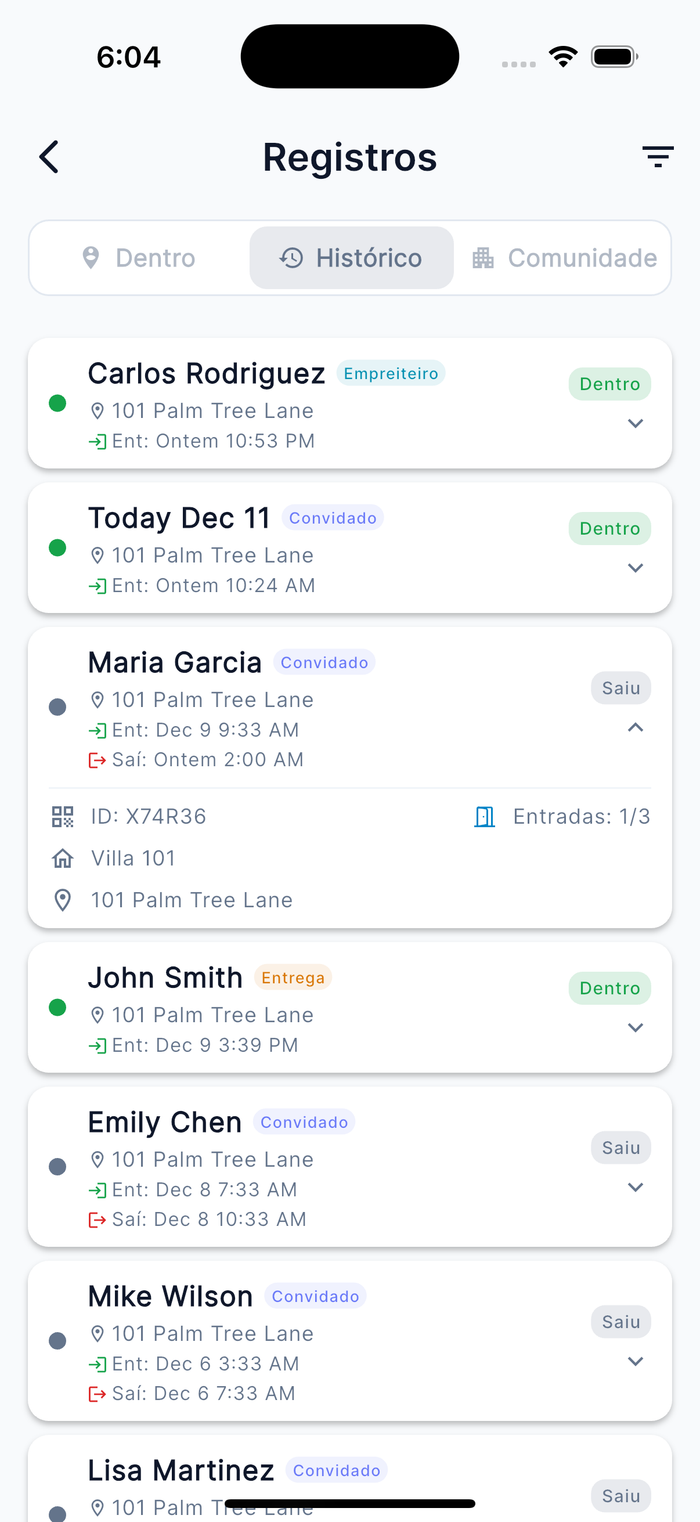
Task: Open Lisa Martinez's record card
Action: coord(350,1479)
